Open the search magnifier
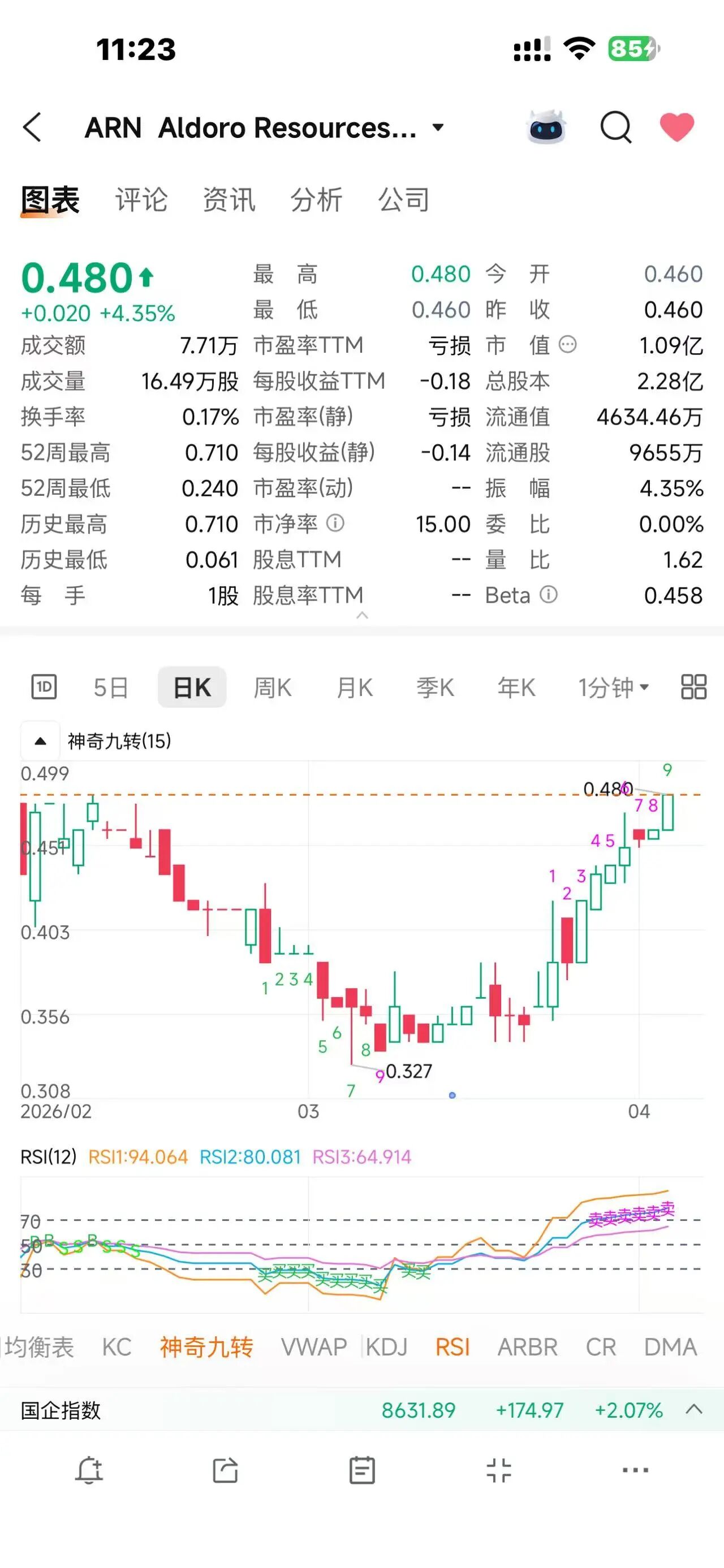 click(x=615, y=127)
